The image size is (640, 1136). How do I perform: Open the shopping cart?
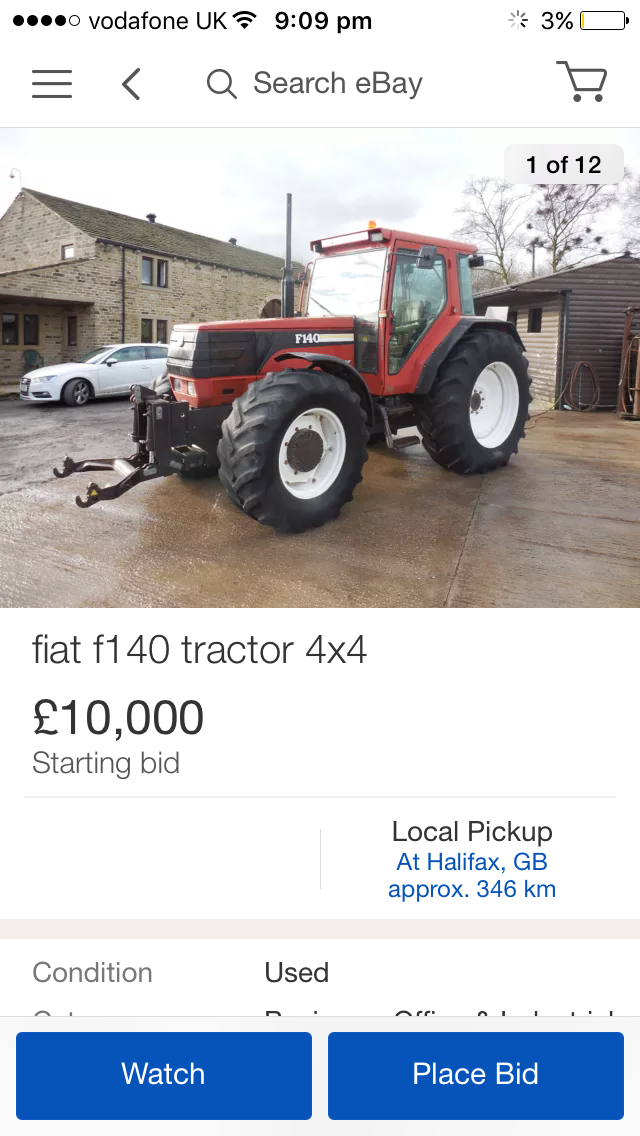tap(581, 82)
